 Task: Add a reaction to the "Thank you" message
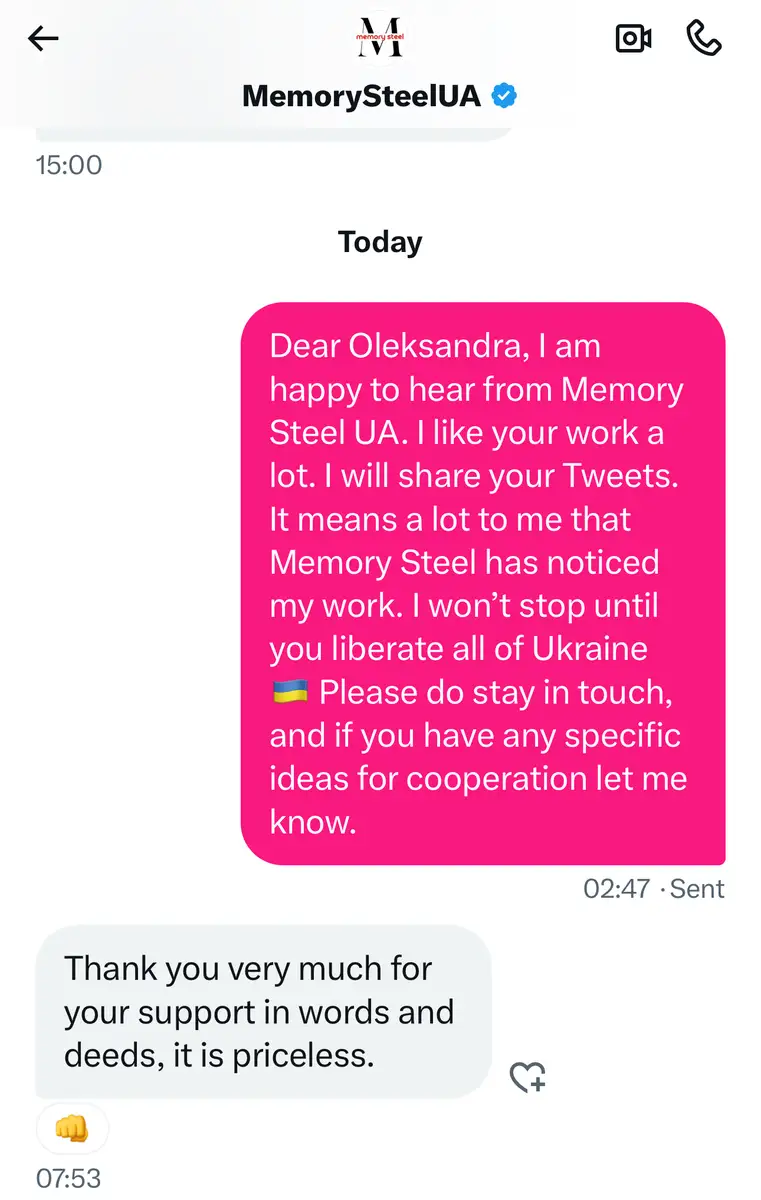pyautogui.click(x=527, y=1077)
